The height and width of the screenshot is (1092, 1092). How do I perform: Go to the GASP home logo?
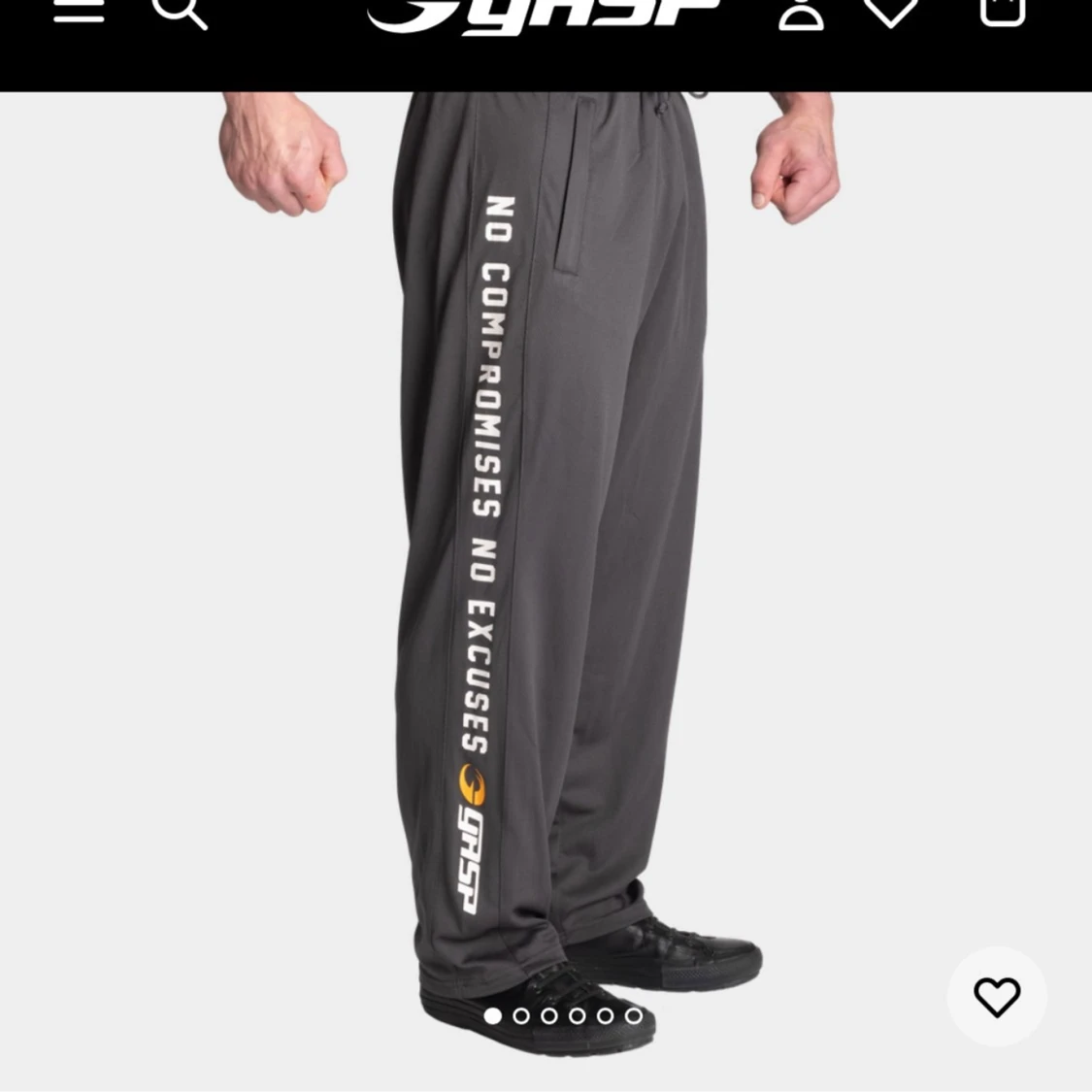pos(544,16)
